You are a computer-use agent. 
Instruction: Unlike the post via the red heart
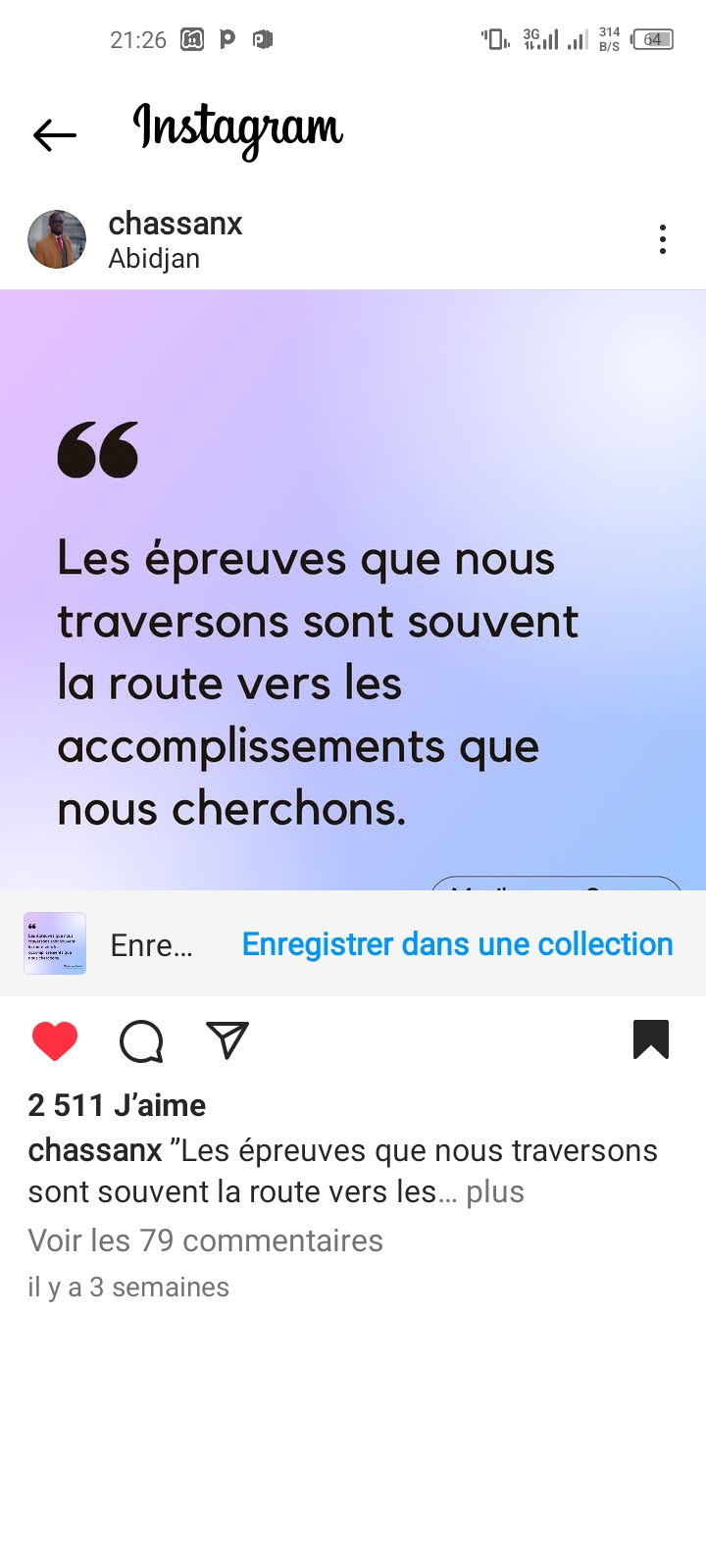pyautogui.click(x=55, y=1040)
